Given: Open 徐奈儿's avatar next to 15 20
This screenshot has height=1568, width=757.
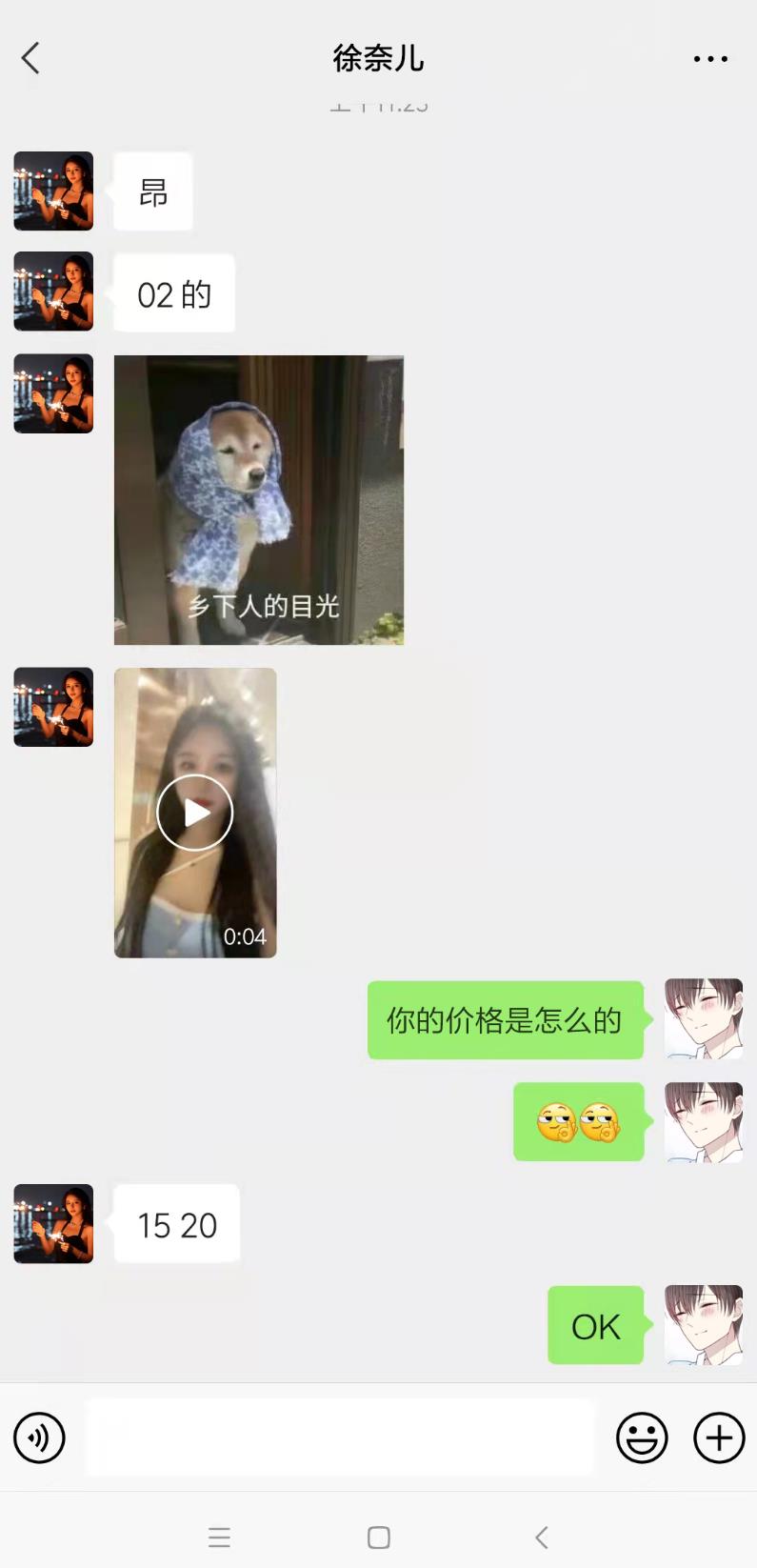Looking at the screenshot, I should (x=53, y=1224).
